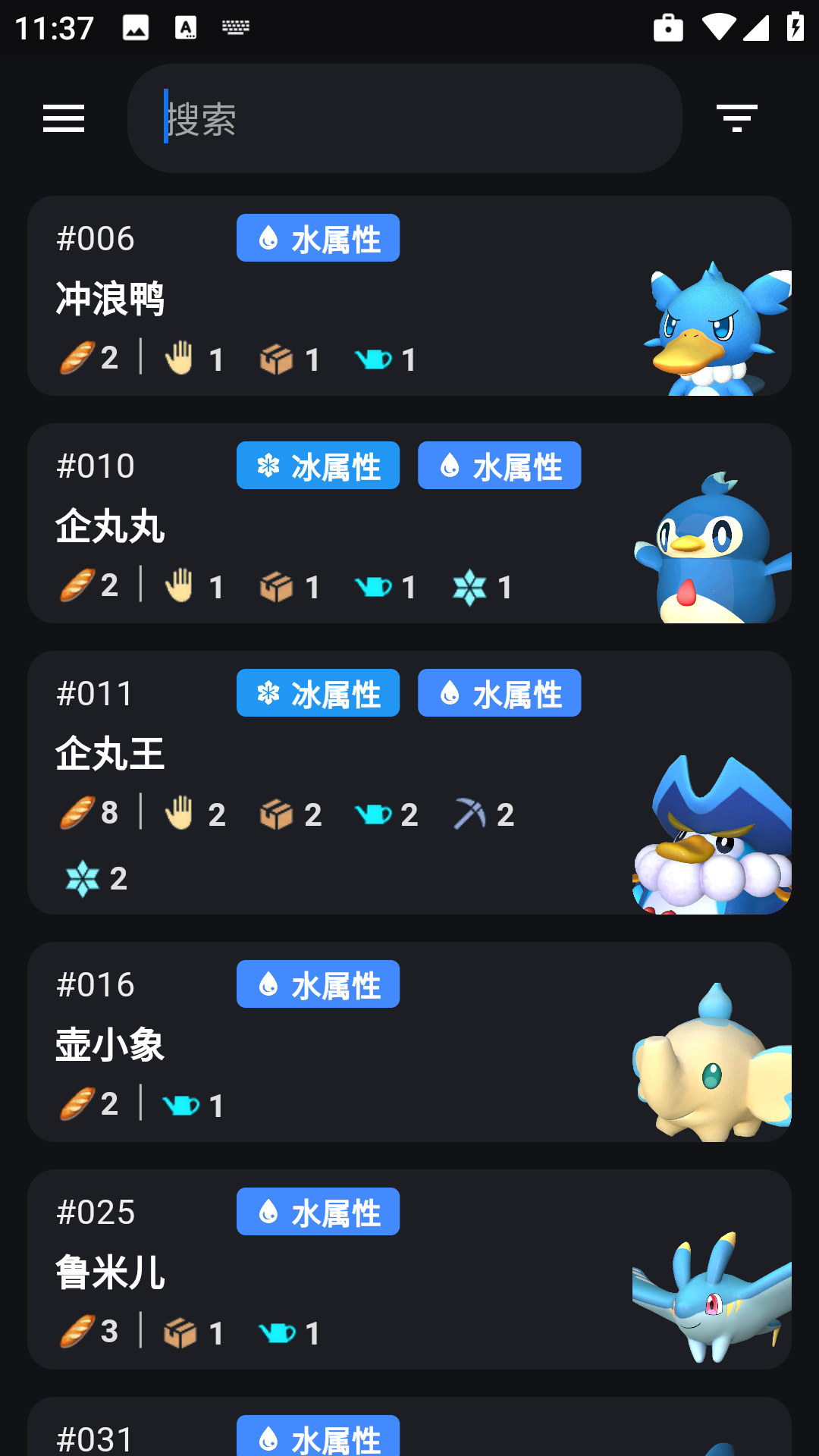Toggle the 水属性 badge on 企丸王

(x=499, y=692)
